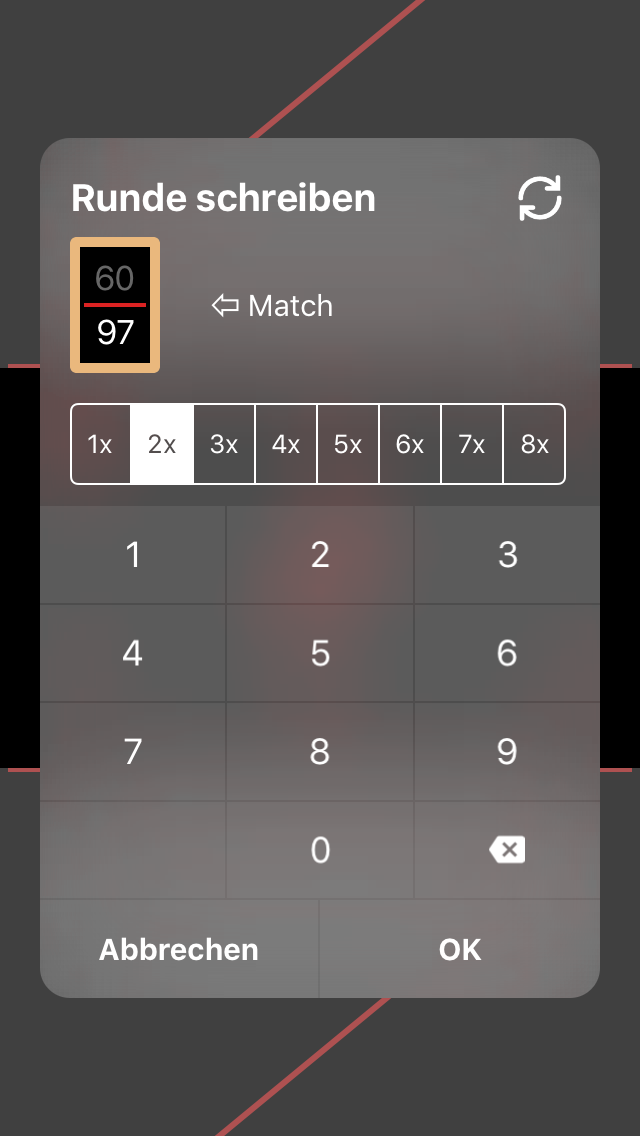Enter digit 9 on the keypad
The image size is (640, 1136).
point(507,752)
